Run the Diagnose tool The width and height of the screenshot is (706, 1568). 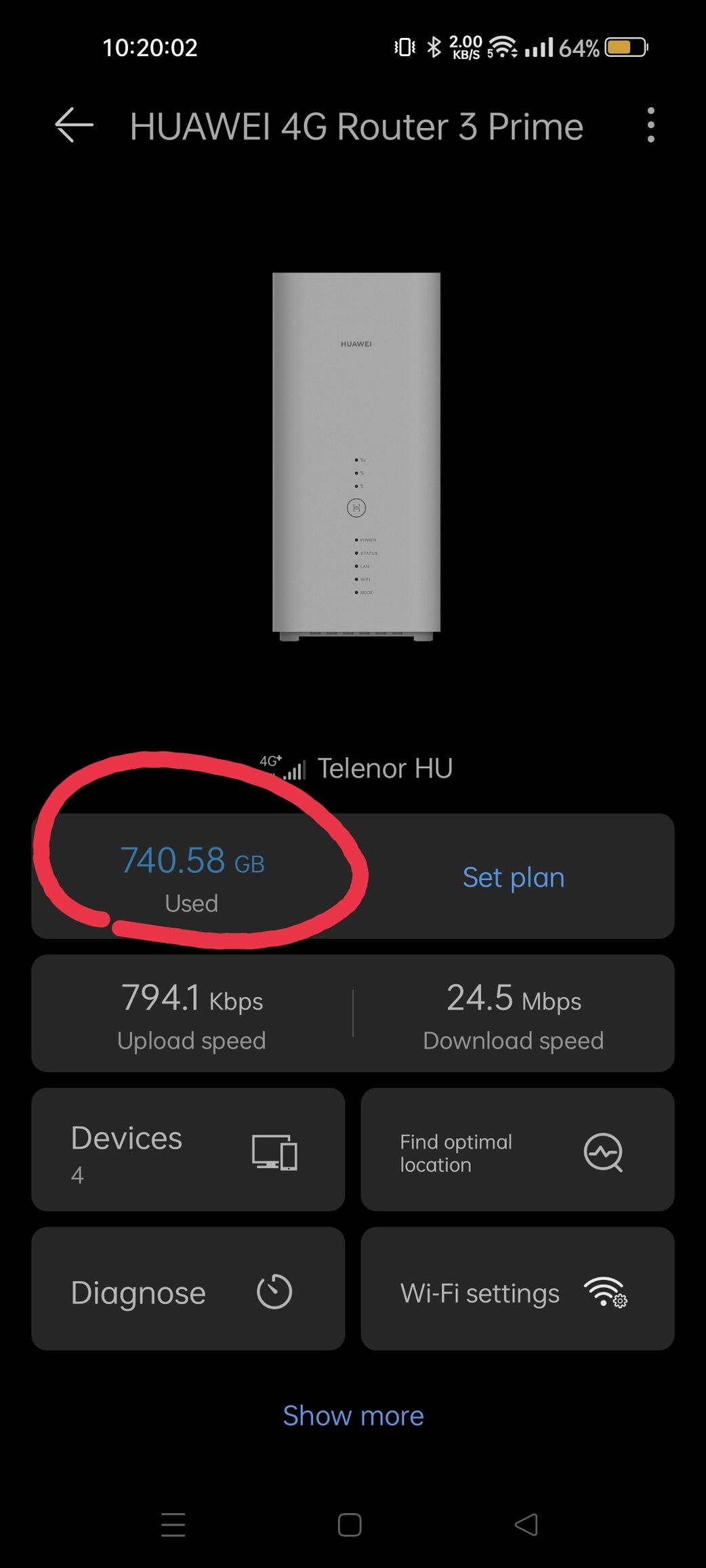point(188,1288)
